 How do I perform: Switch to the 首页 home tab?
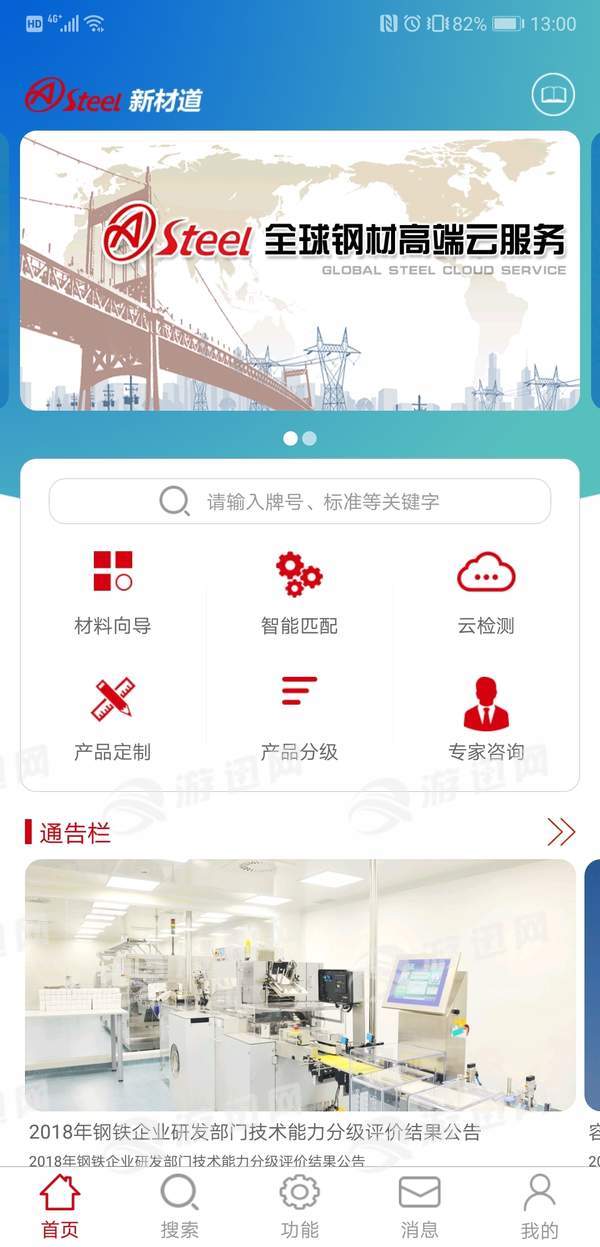[x=60, y=1207]
